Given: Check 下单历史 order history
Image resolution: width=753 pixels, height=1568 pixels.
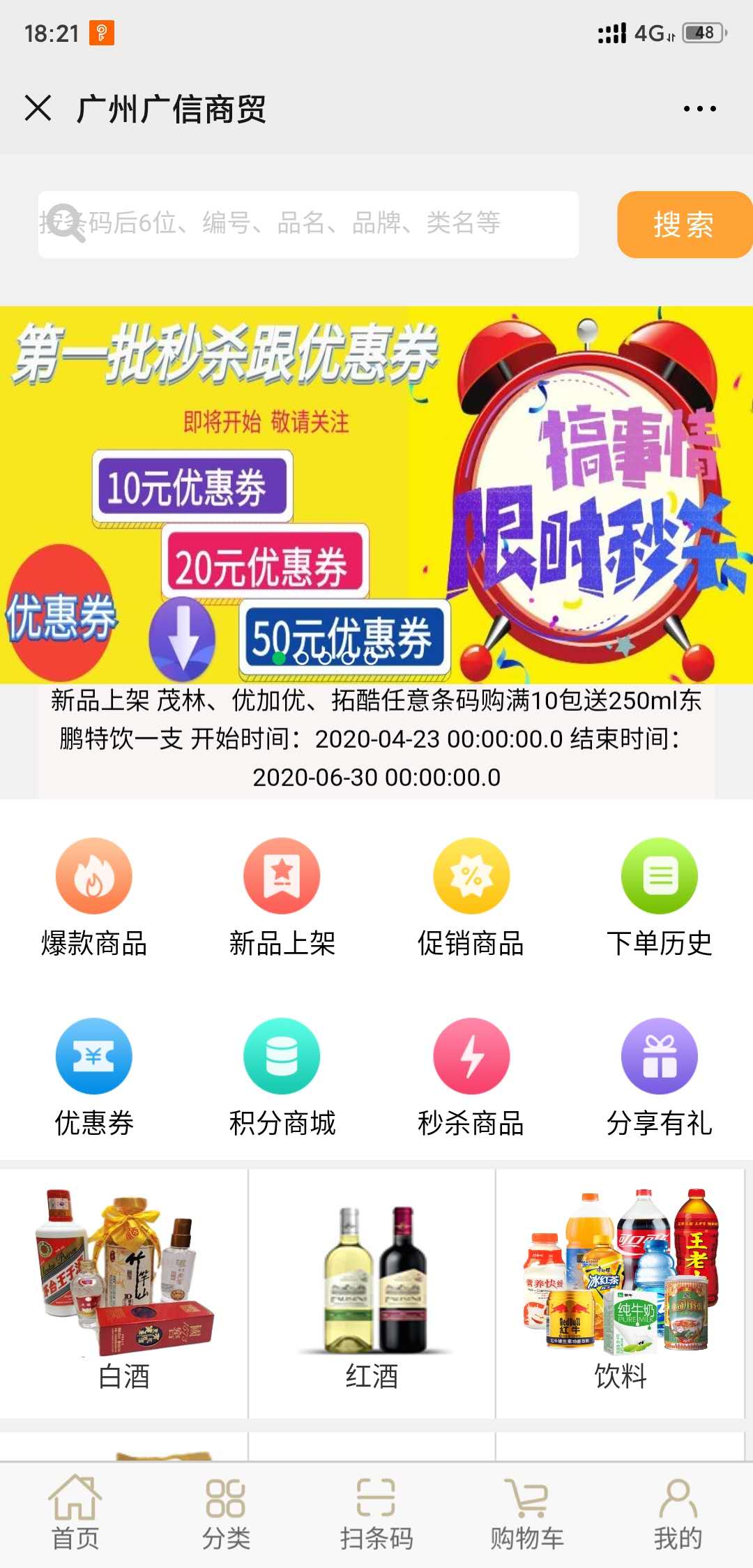Looking at the screenshot, I should point(660,896).
